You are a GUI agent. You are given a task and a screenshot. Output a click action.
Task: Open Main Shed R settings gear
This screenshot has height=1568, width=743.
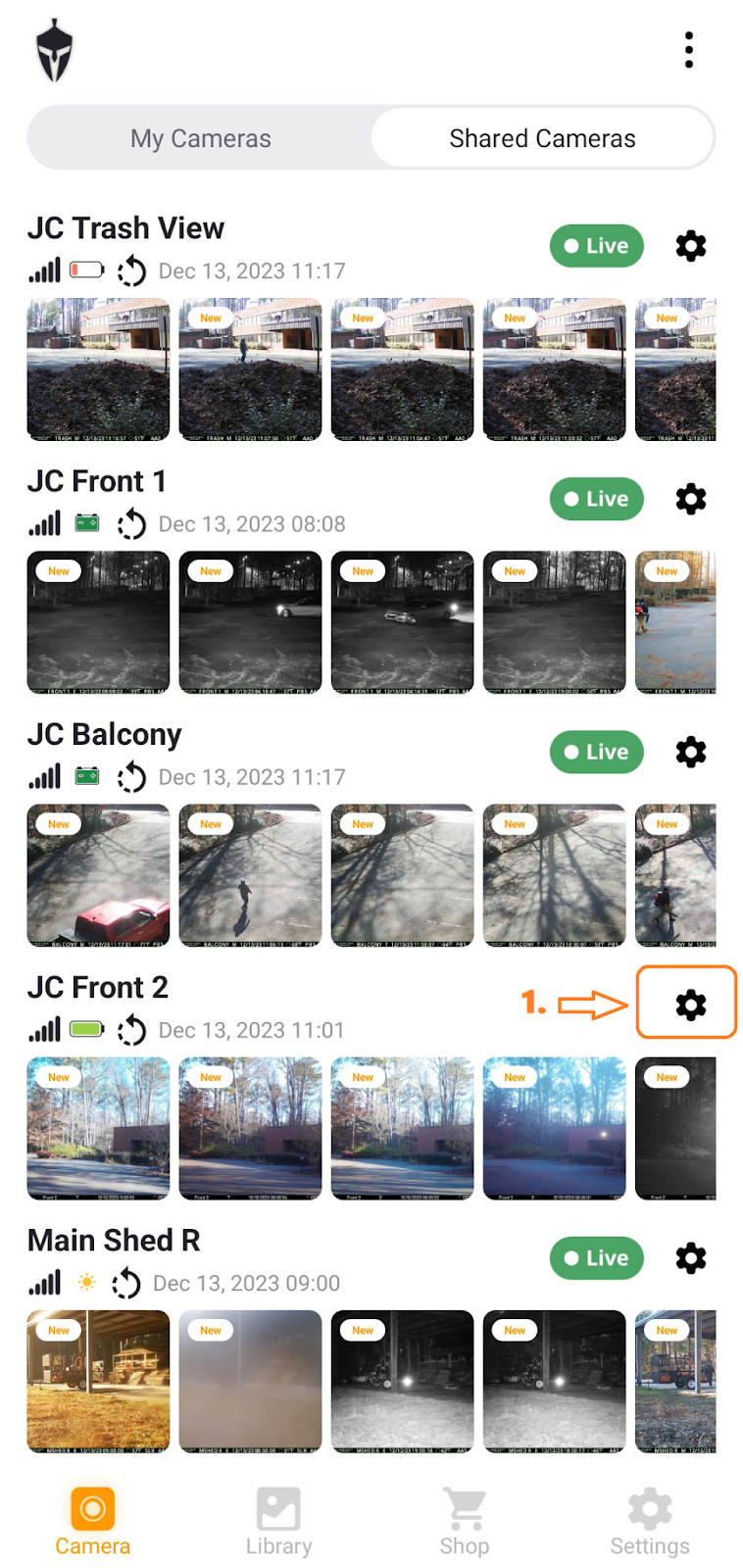(x=691, y=1257)
